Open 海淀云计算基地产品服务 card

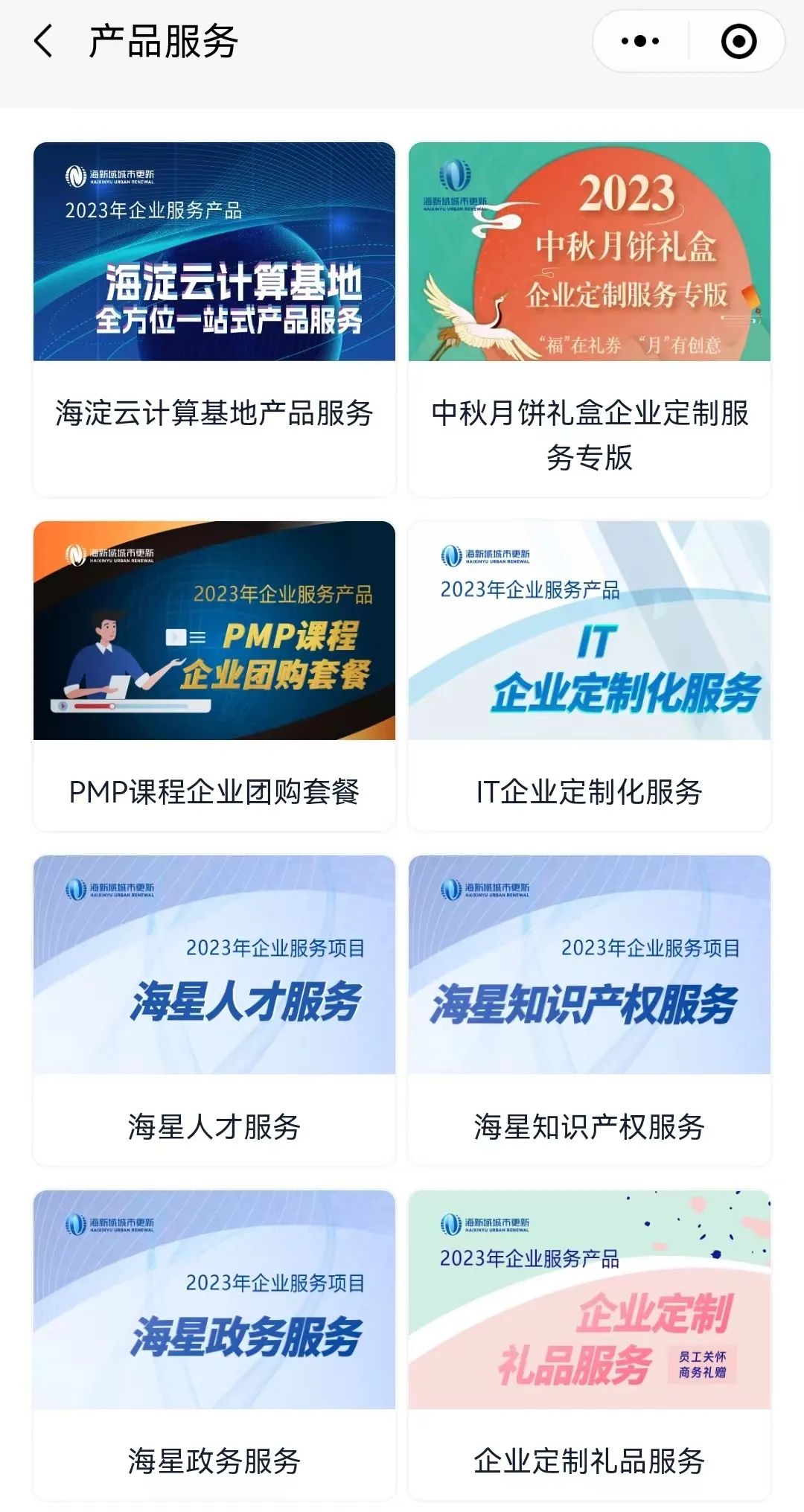tap(214, 319)
